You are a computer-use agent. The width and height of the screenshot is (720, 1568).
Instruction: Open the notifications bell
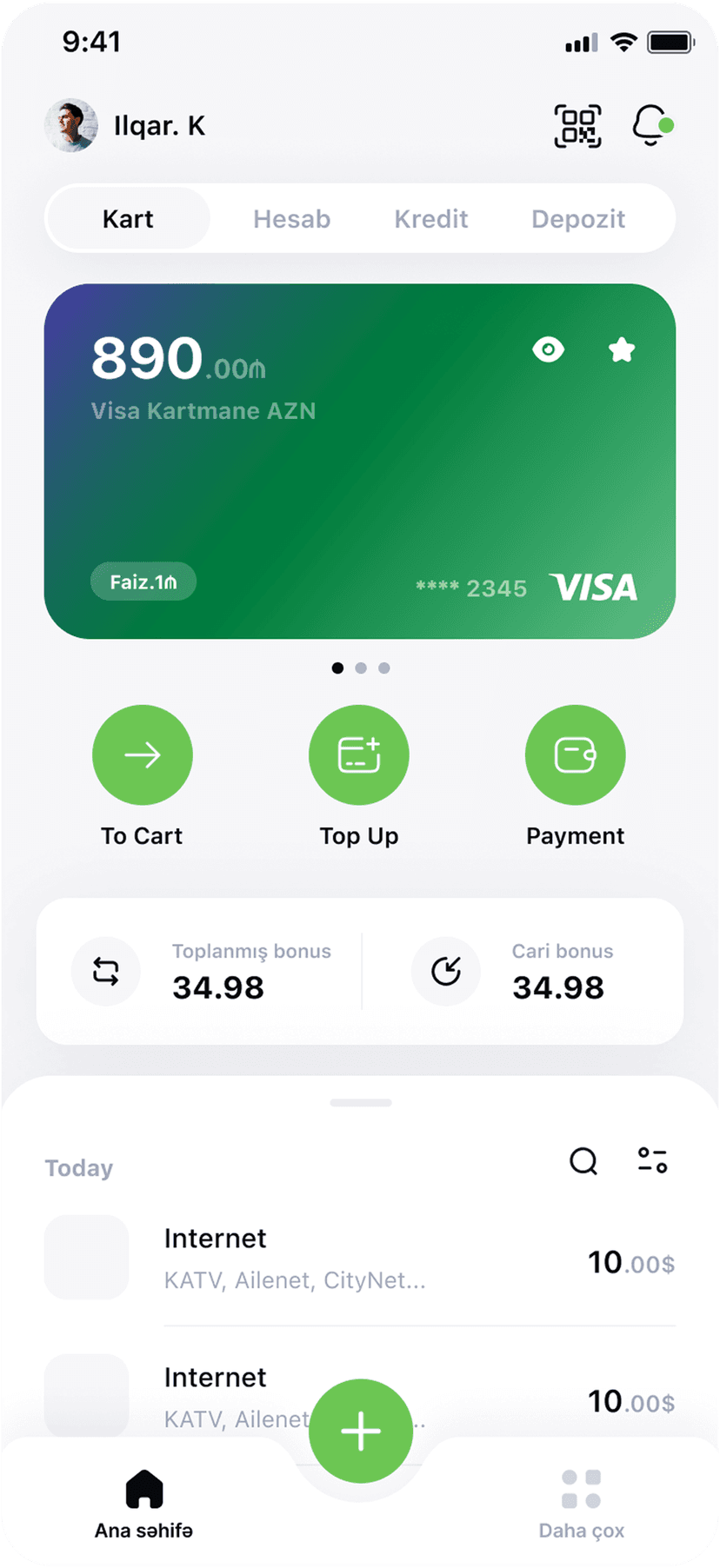click(x=650, y=126)
